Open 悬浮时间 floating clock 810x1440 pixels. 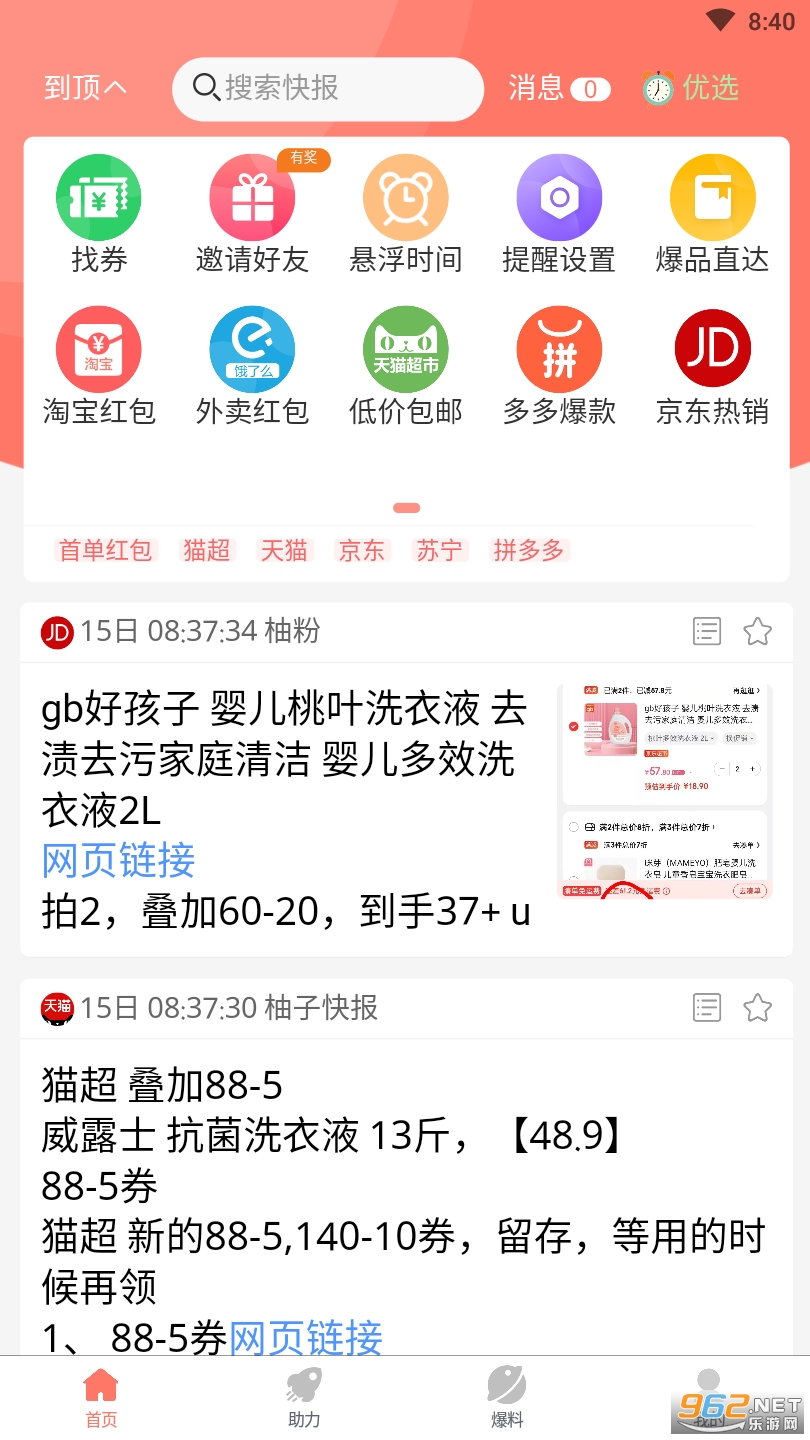click(x=405, y=214)
